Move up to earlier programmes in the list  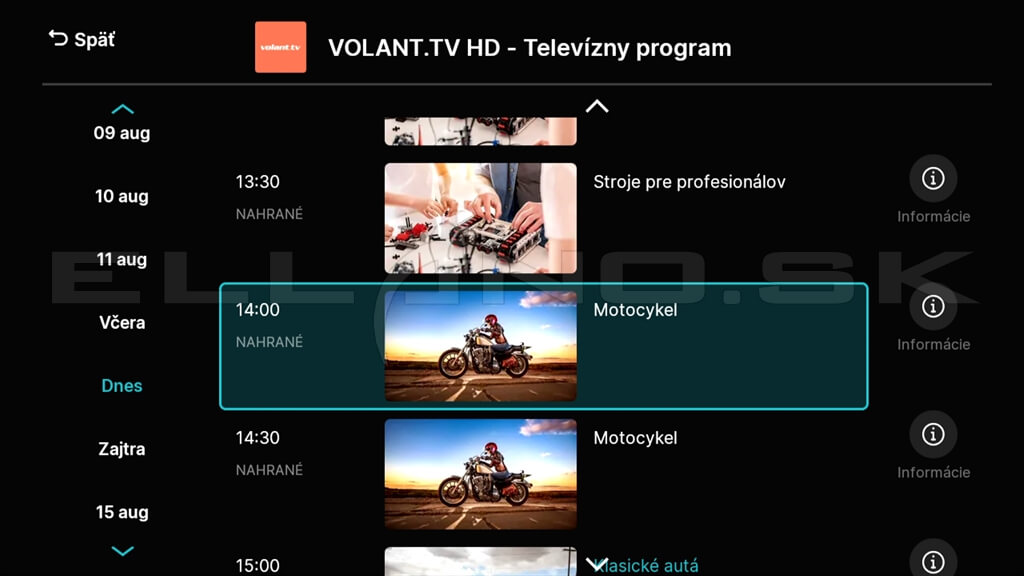coord(597,106)
